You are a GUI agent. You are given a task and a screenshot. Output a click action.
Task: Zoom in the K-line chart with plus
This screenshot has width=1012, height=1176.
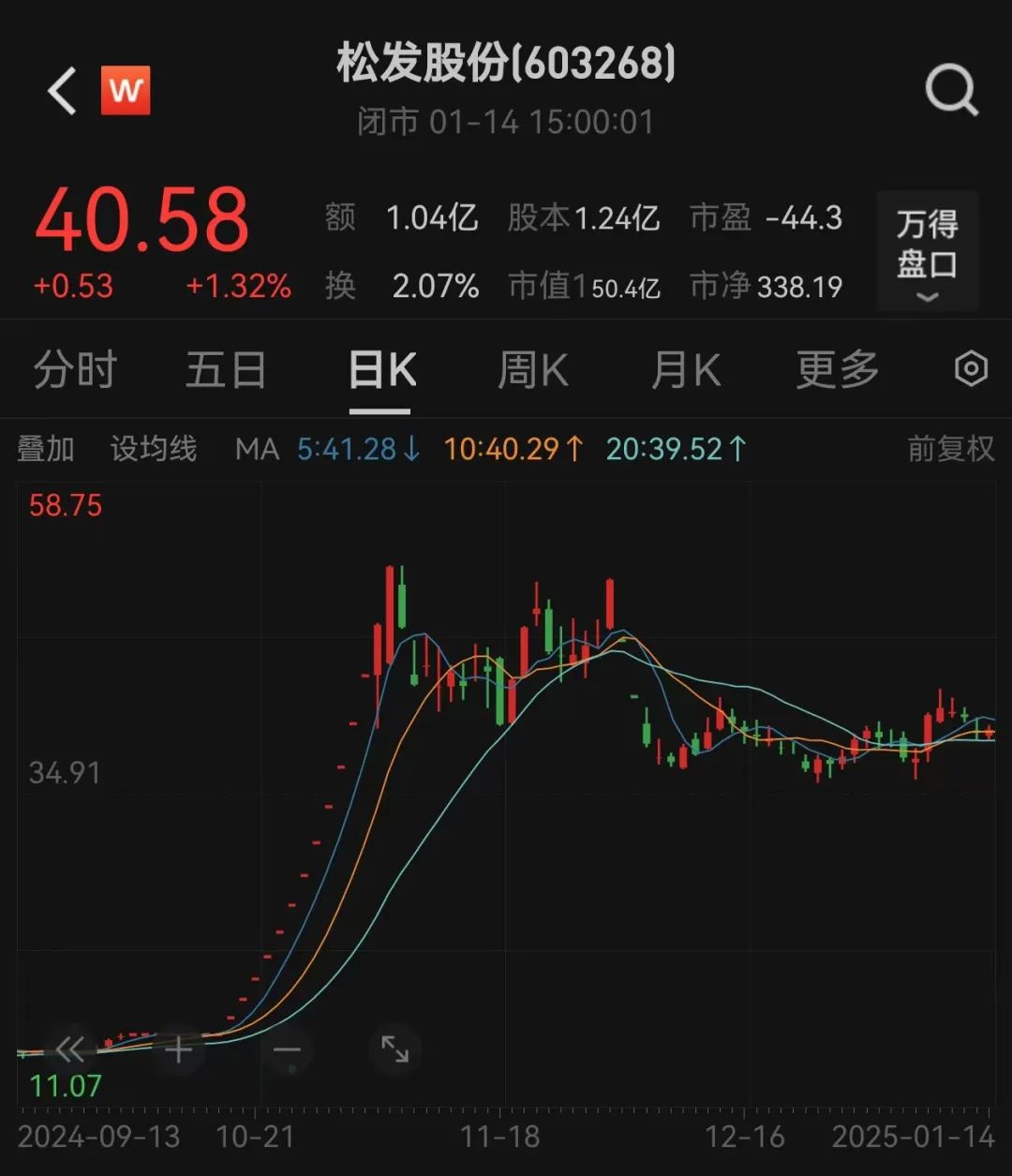pyautogui.click(x=178, y=1049)
